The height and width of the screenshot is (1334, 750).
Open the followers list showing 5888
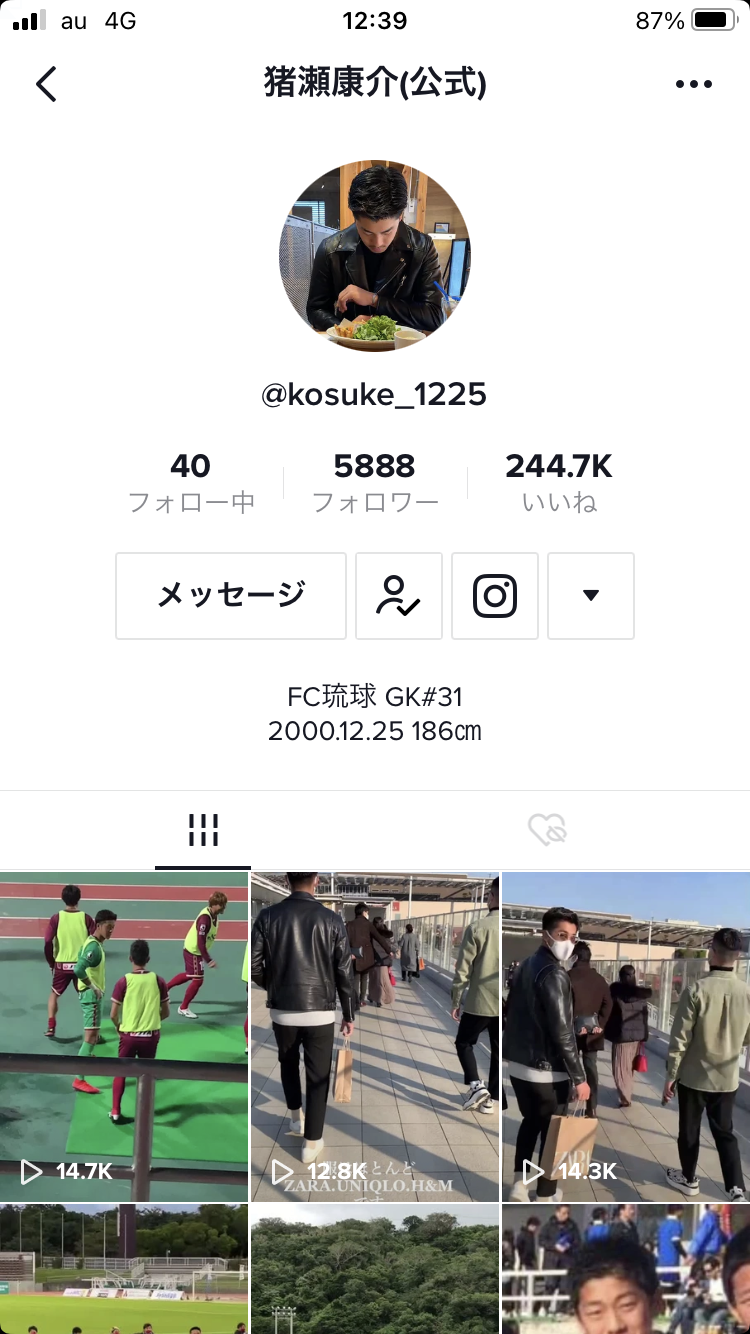375,481
